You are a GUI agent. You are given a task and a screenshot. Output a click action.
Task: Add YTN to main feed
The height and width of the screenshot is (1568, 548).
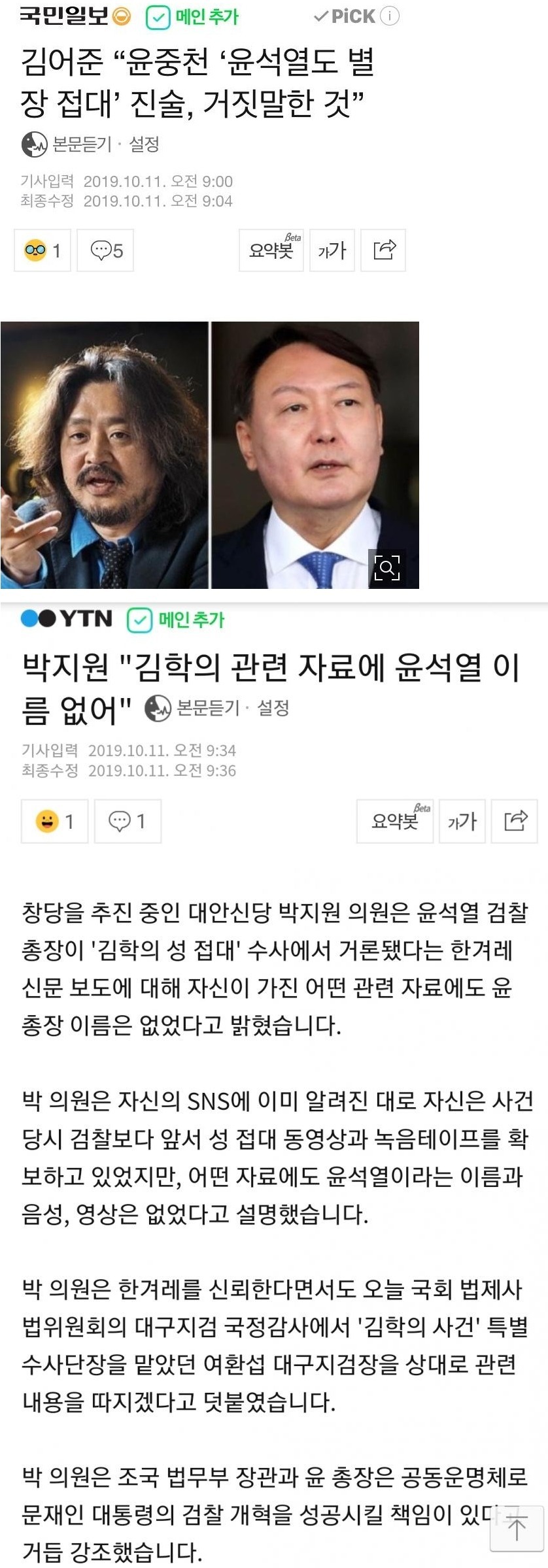(175, 620)
